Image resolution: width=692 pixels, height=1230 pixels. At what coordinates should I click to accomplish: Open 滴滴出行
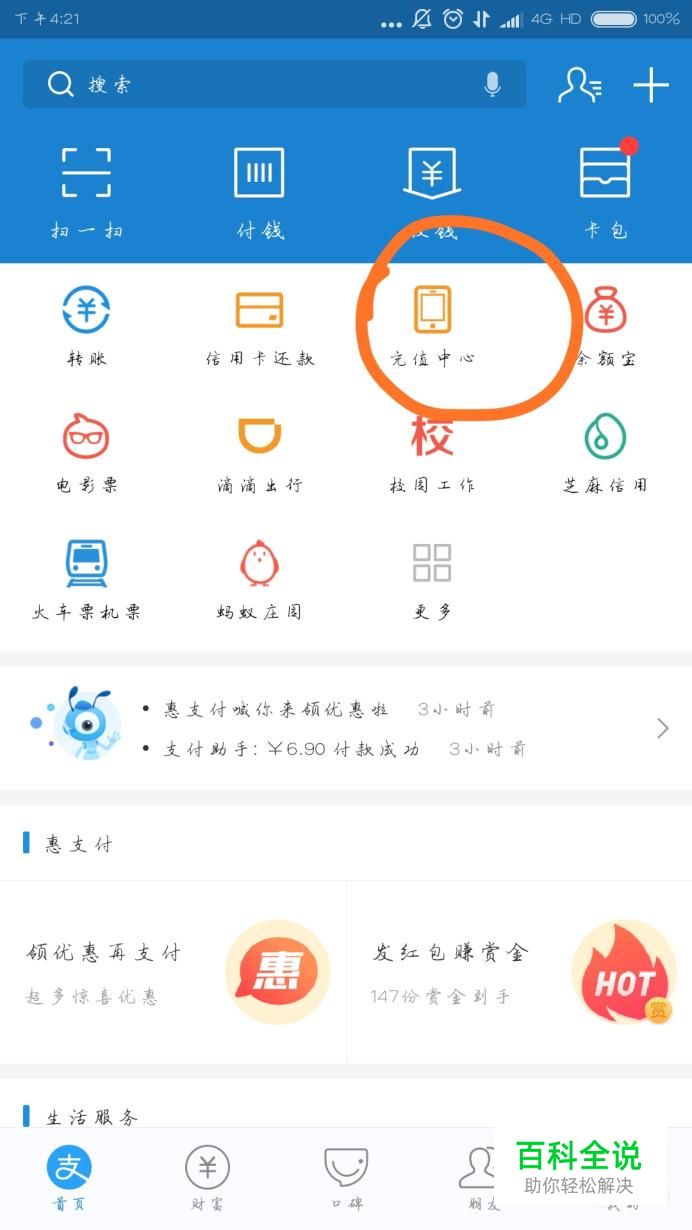259,450
